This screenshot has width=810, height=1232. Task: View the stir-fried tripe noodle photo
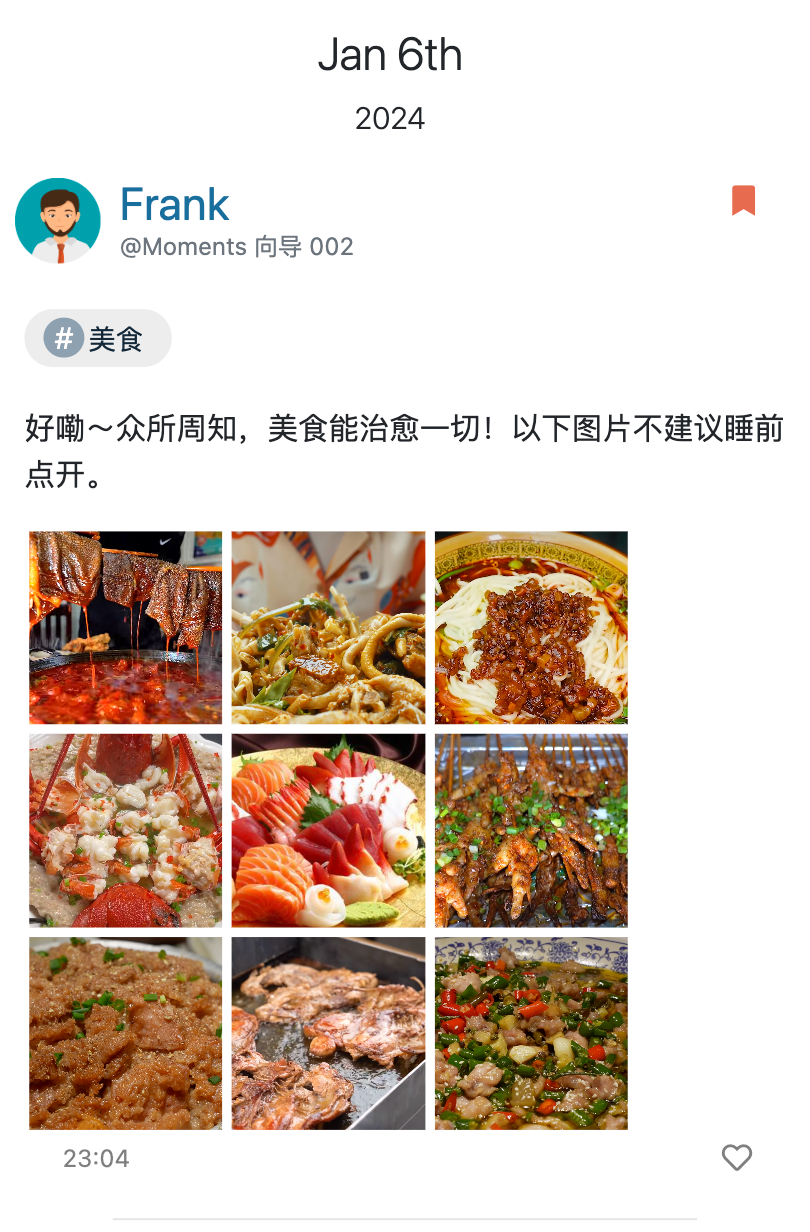[x=328, y=627]
